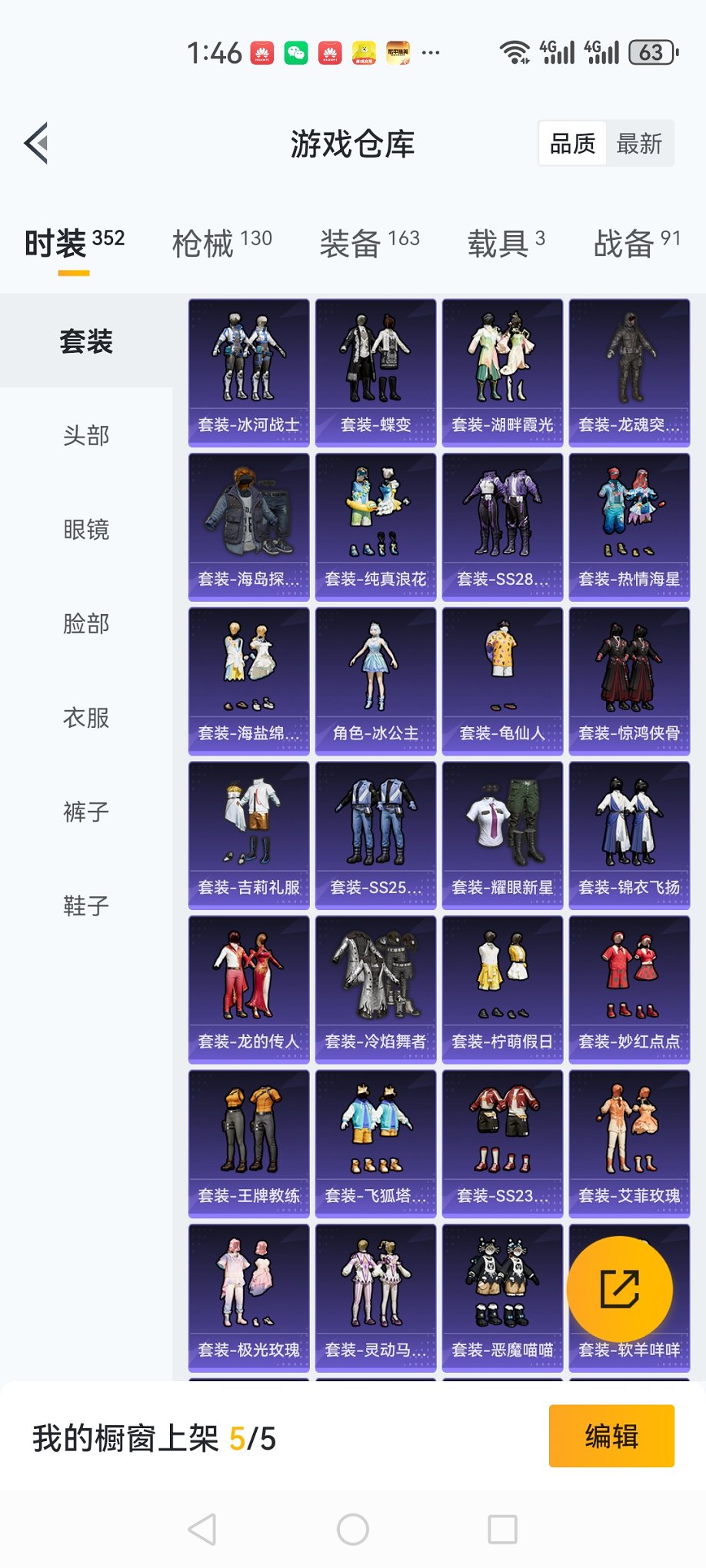Sort inventory by 最新
This screenshot has height=1568, width=706.
click(639, 144)
